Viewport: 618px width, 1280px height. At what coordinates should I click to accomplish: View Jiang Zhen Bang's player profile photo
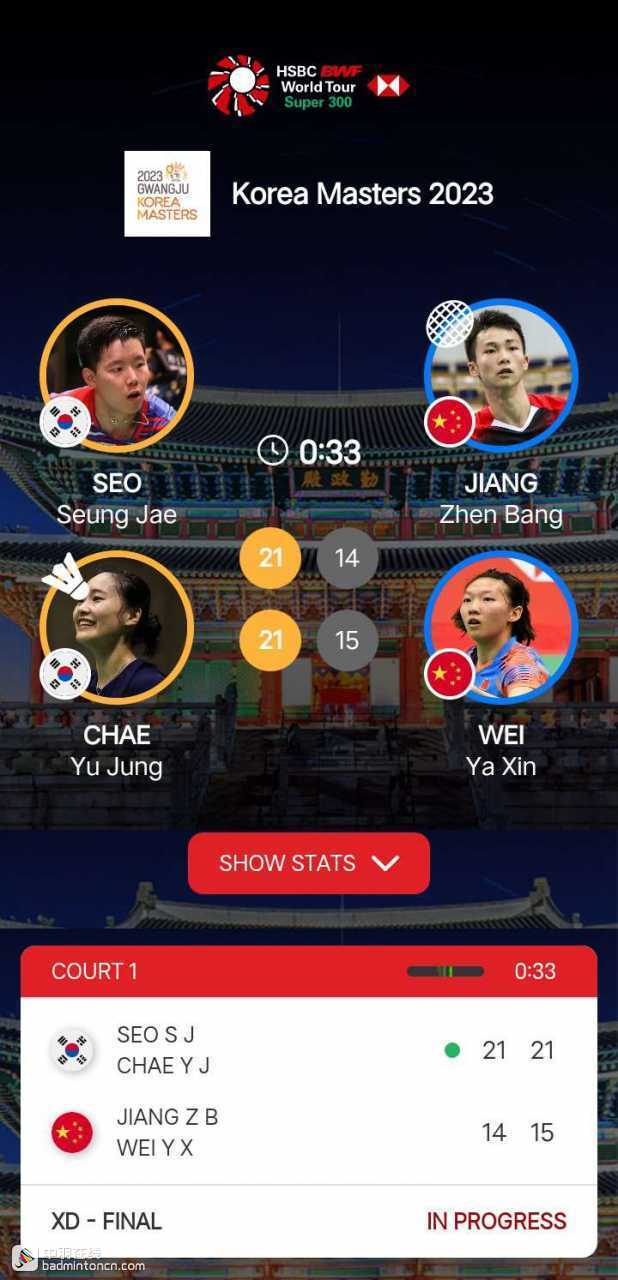[x=501, y=375]
